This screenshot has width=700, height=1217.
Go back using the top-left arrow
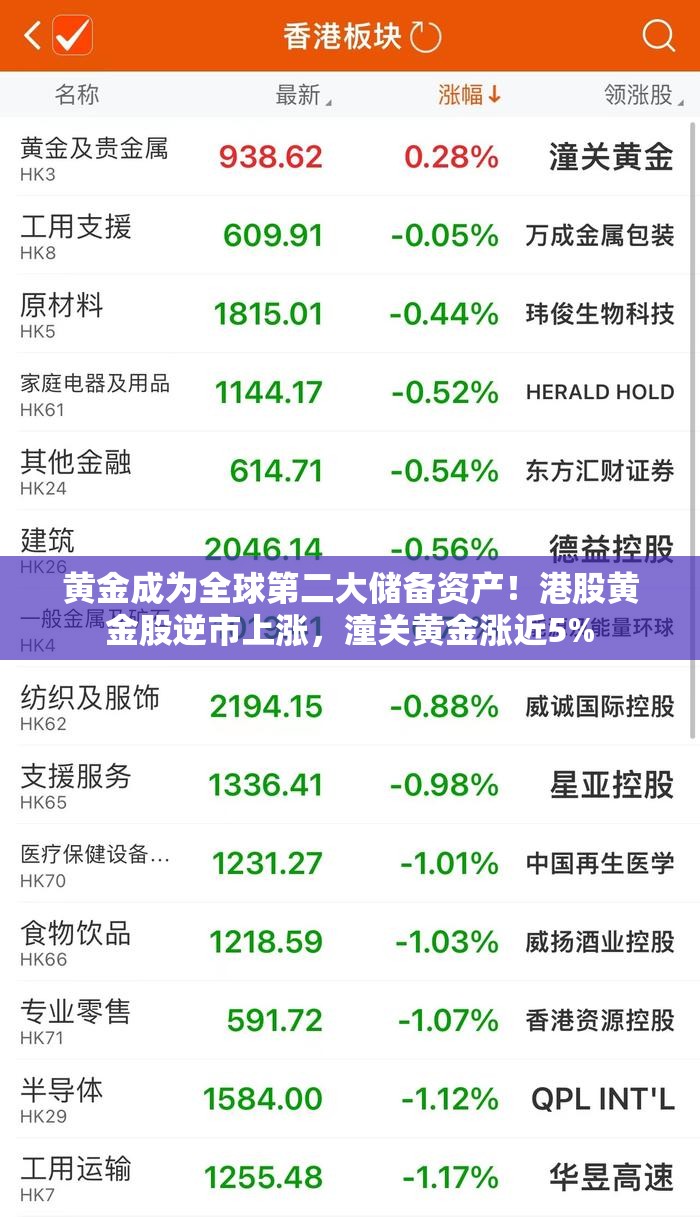click(x=33, y=37)
